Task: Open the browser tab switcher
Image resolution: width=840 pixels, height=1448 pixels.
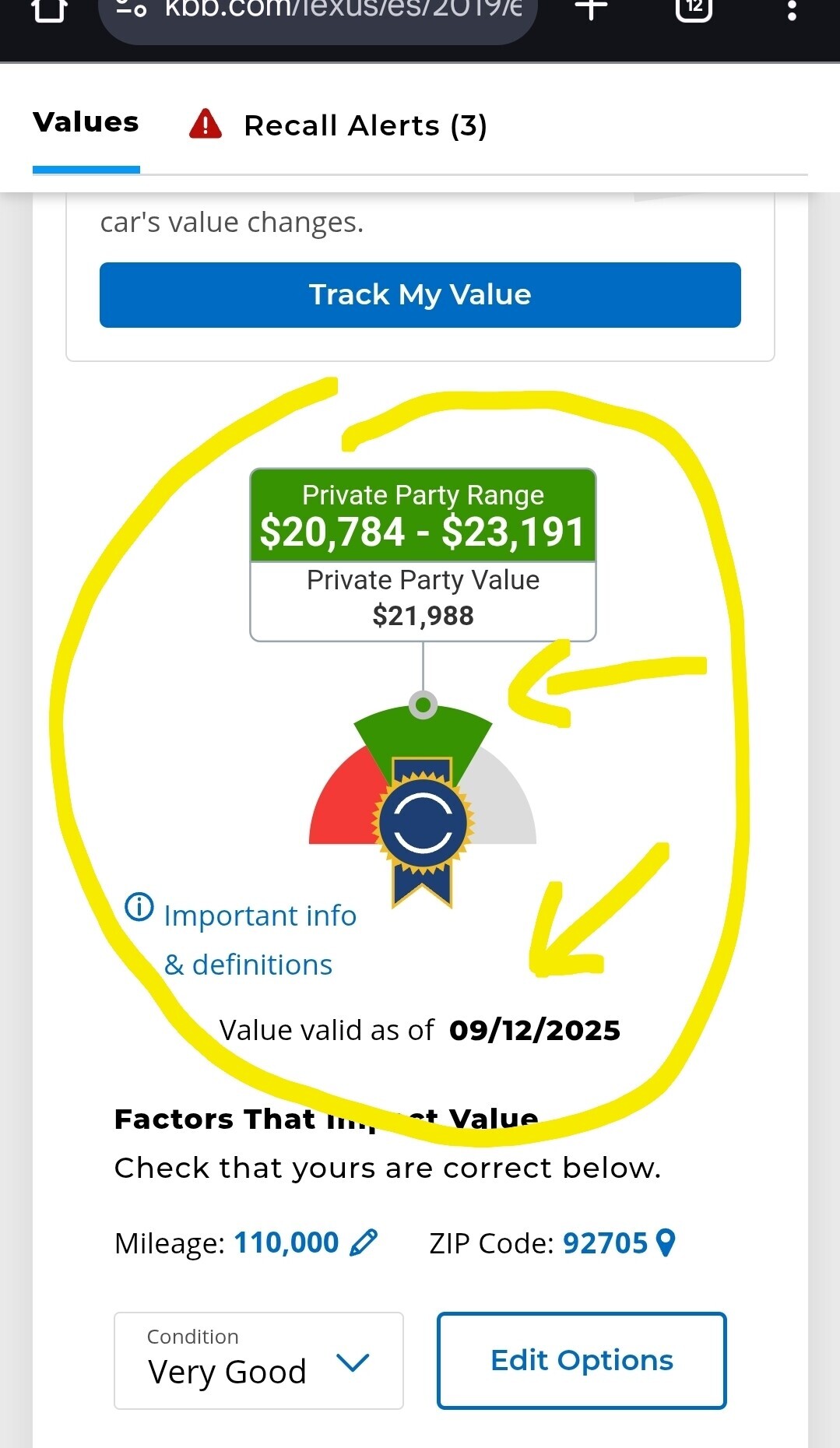Action: tap(694, 8)
